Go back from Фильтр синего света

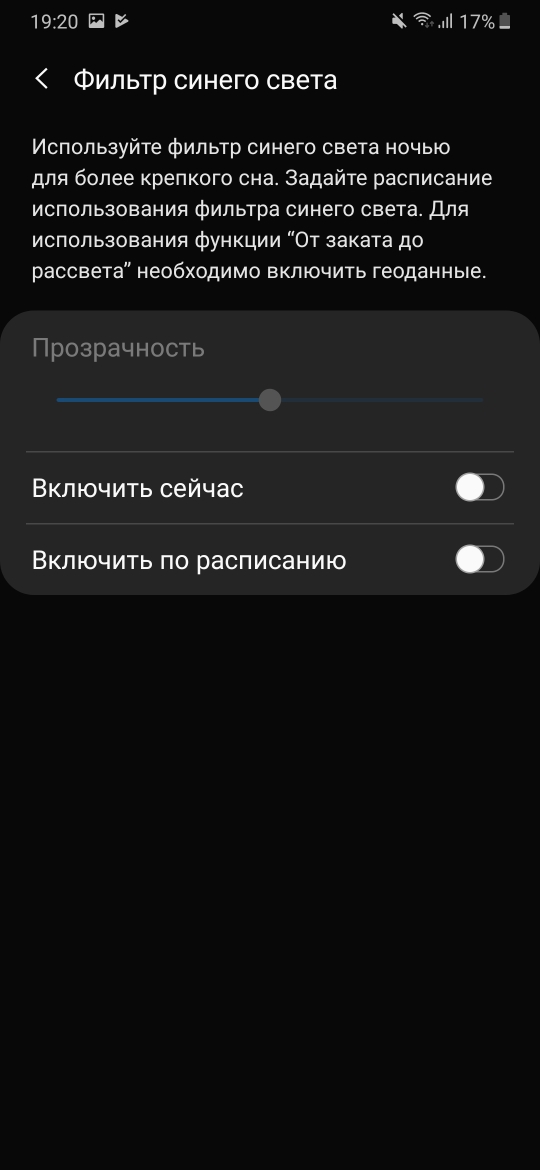[42, 79]
